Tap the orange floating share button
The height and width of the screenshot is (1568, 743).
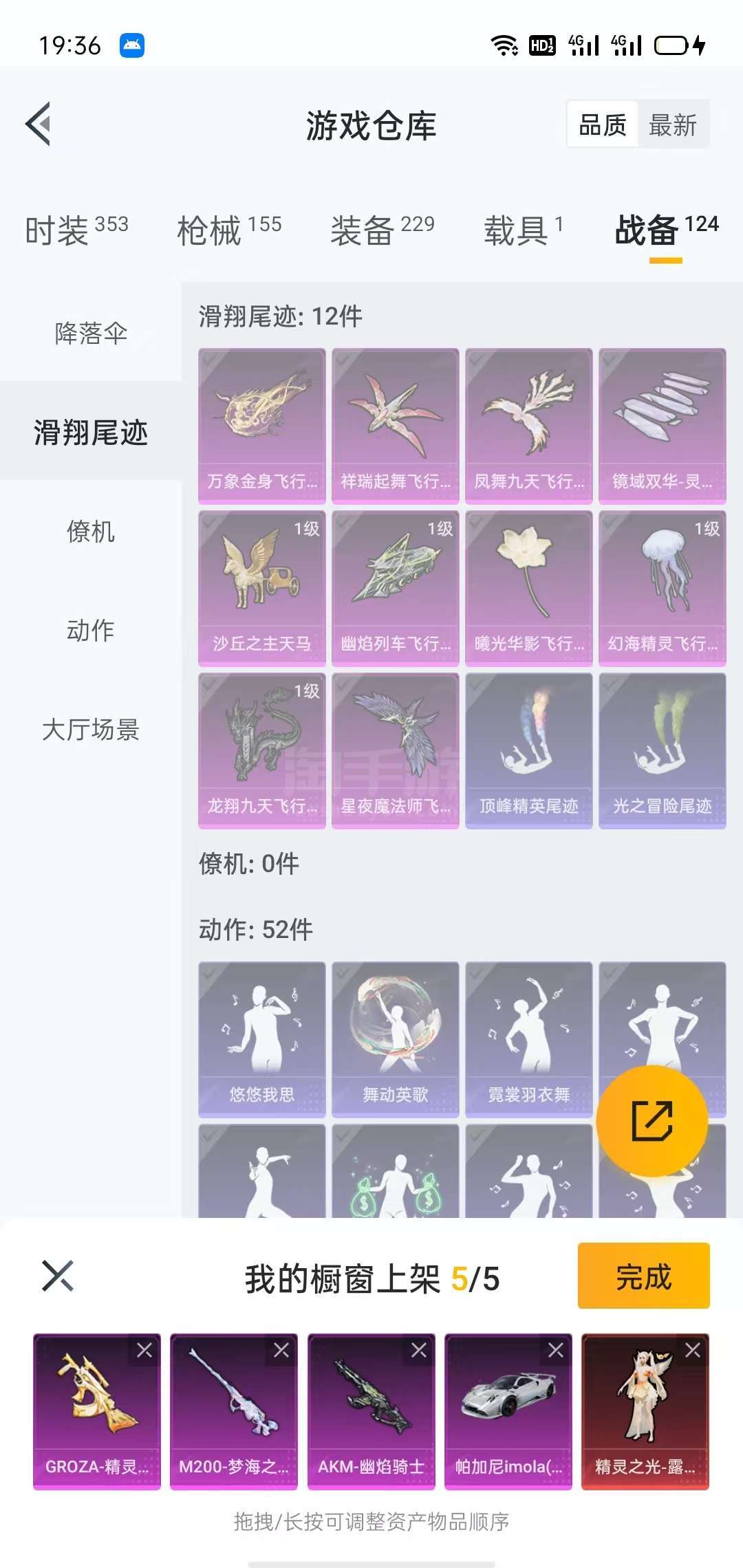(x=652, y=1121)
